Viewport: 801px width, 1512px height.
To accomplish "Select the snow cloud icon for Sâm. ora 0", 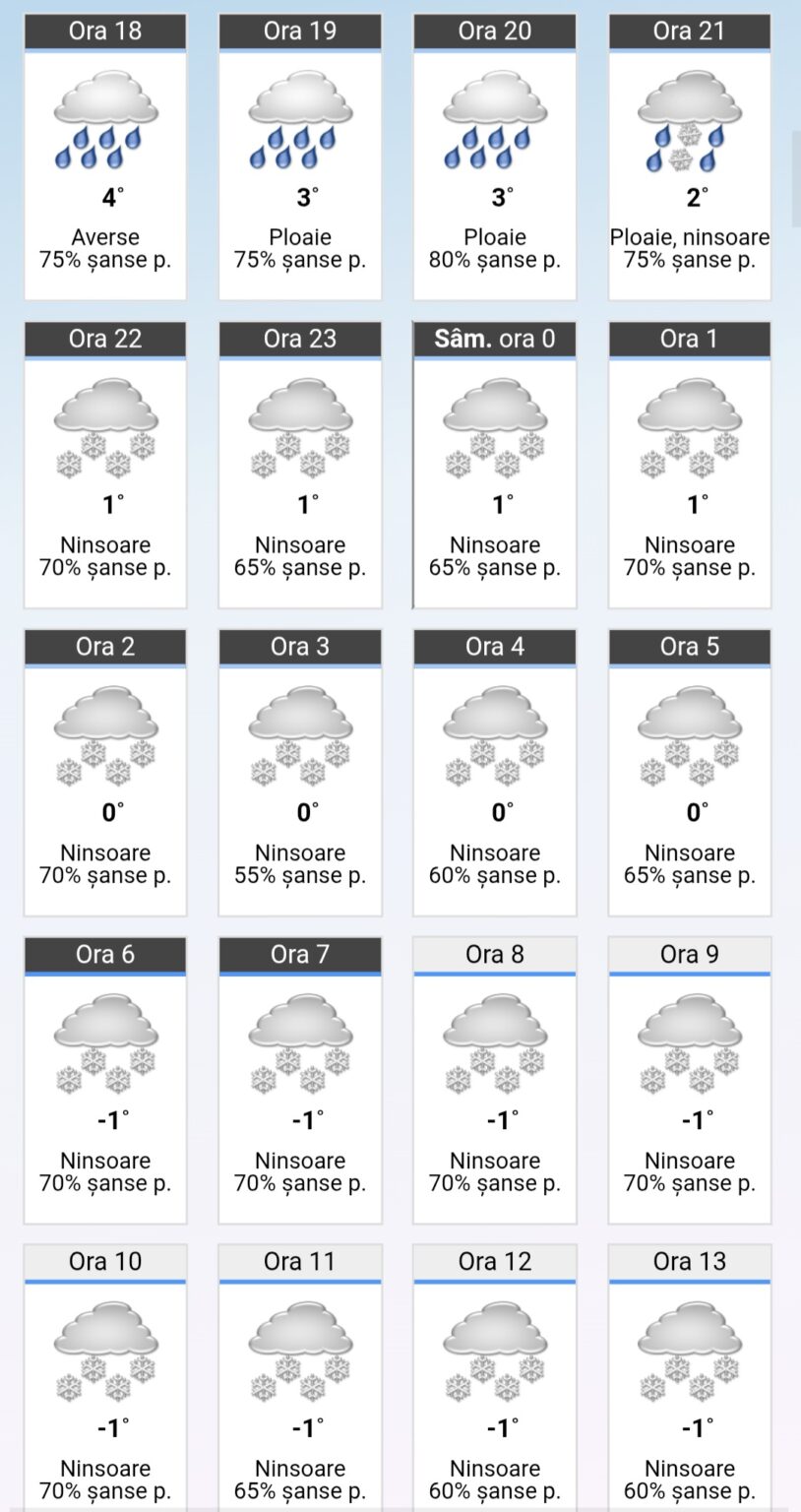I will pos(494,428).
